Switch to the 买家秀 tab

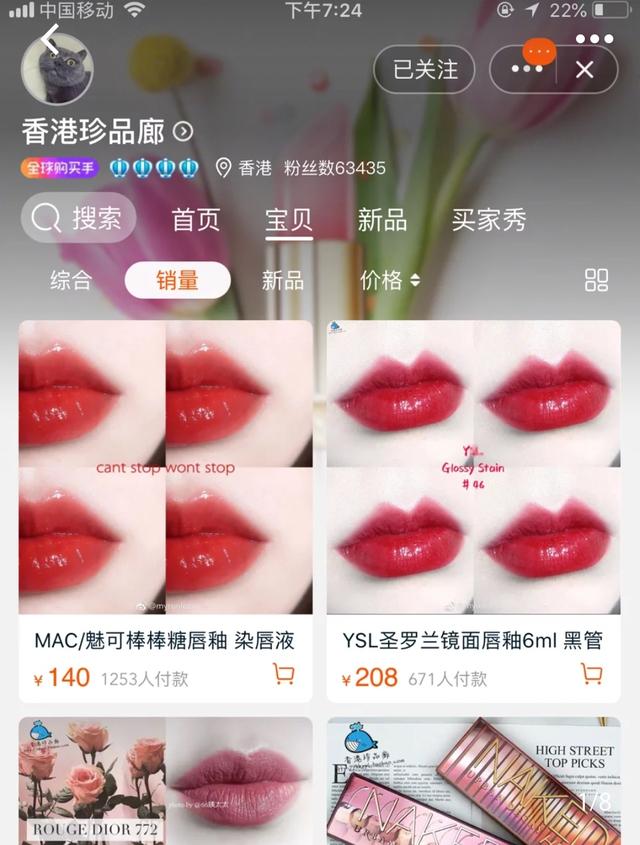[x=488, y=220]
